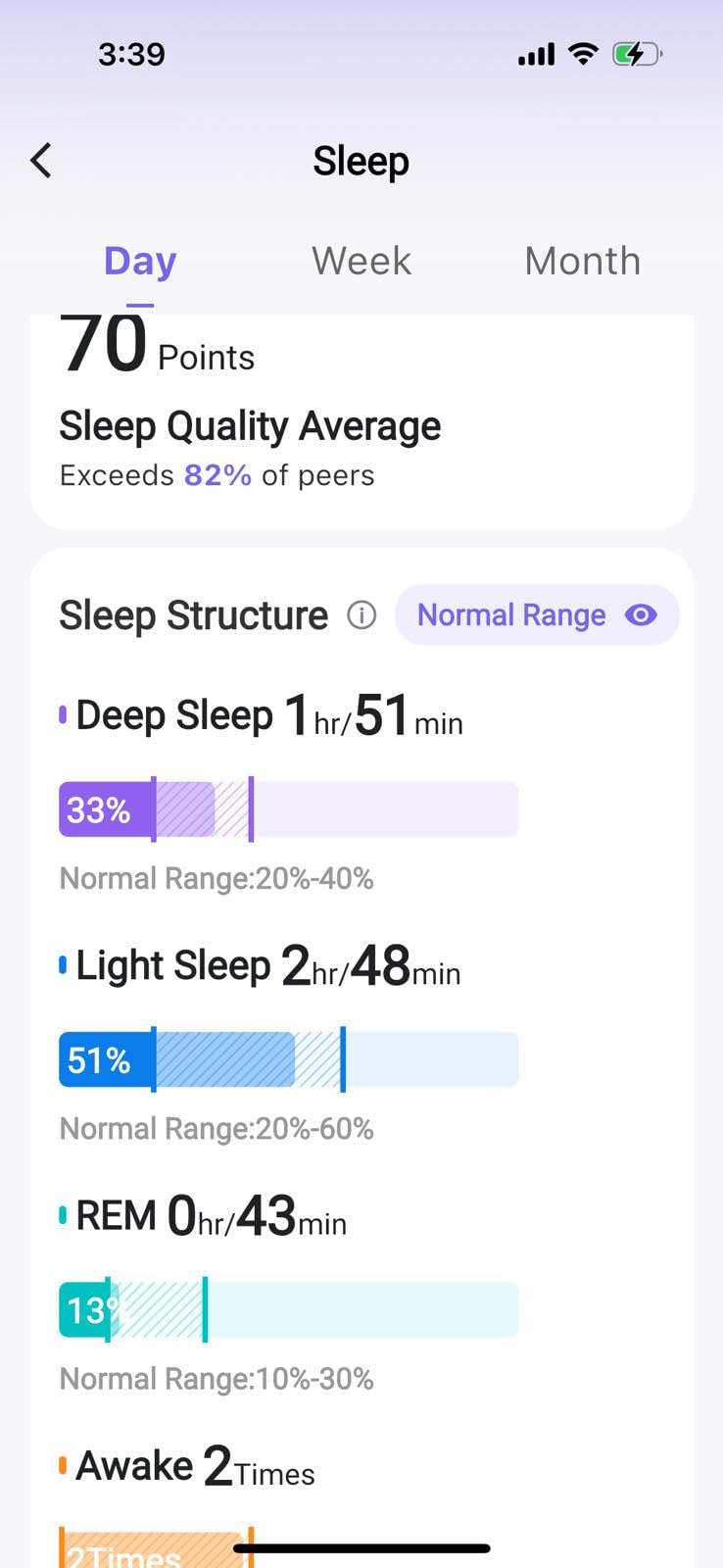Viewport: 723px width, 1568px height.
Task: Show the Normal Range overlay
Action: coord(512,614)
